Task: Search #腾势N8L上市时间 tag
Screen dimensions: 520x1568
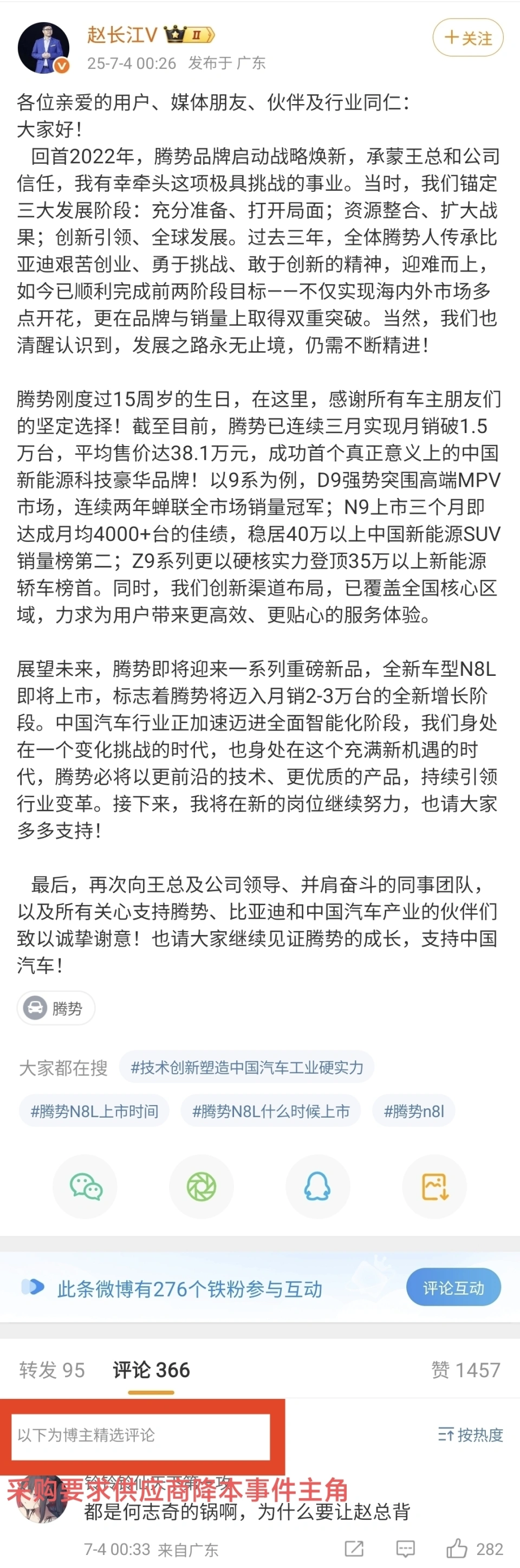Action: (x=94, y=1112)
